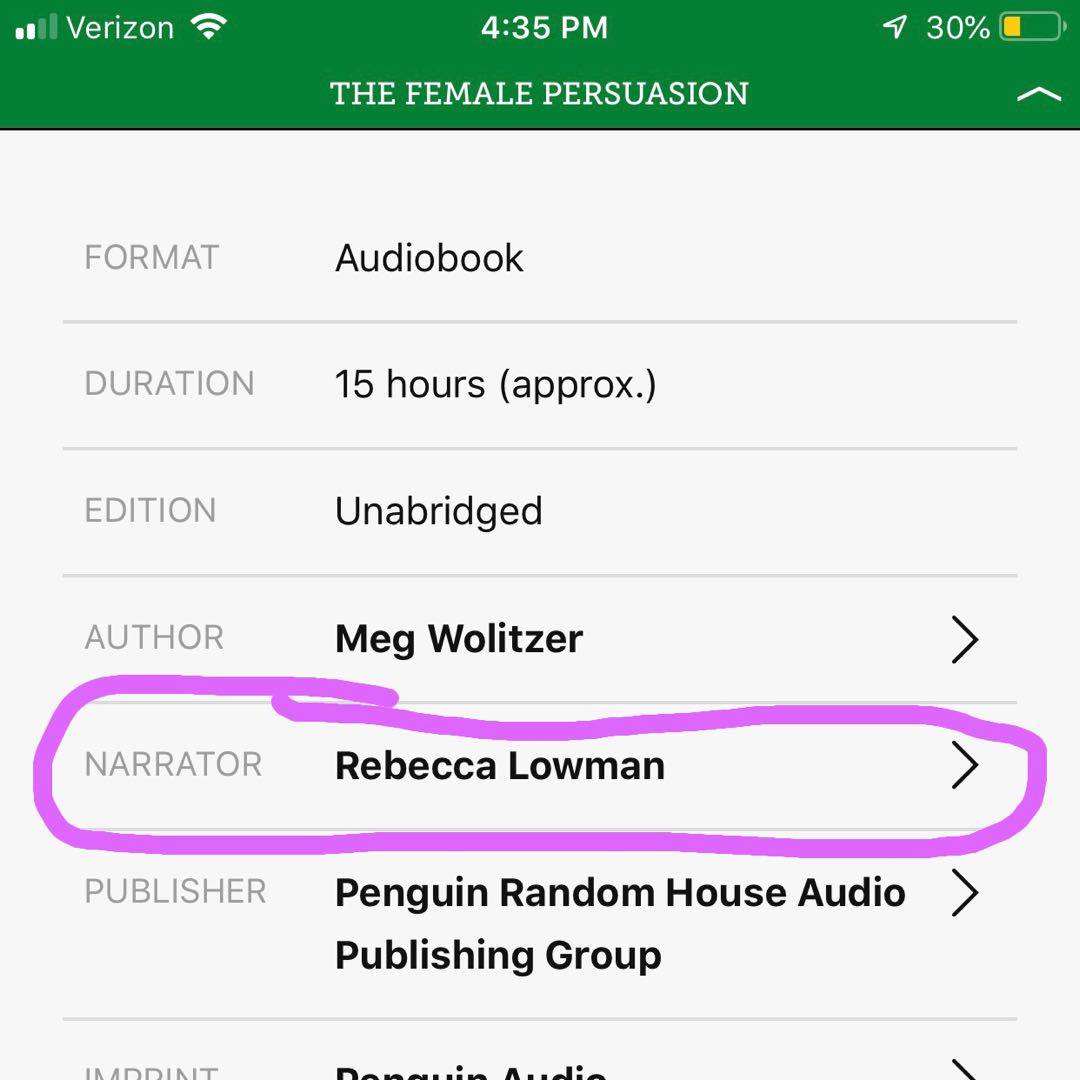1080x1080 pixels.
Task: Collapse the book details panel
Action: (x=1038, y=94)
